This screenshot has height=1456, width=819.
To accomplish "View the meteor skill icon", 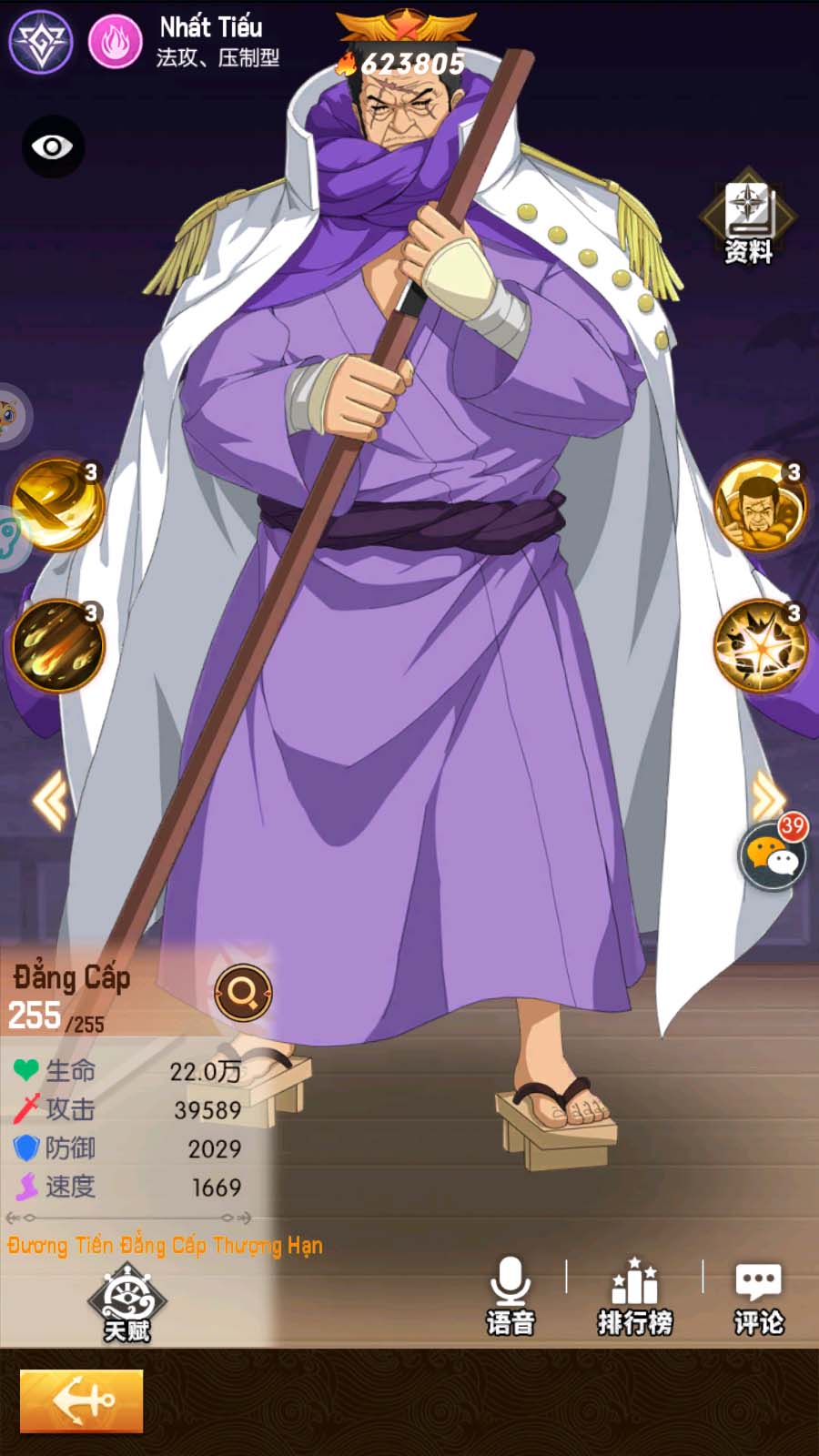I will pos(58,645).
